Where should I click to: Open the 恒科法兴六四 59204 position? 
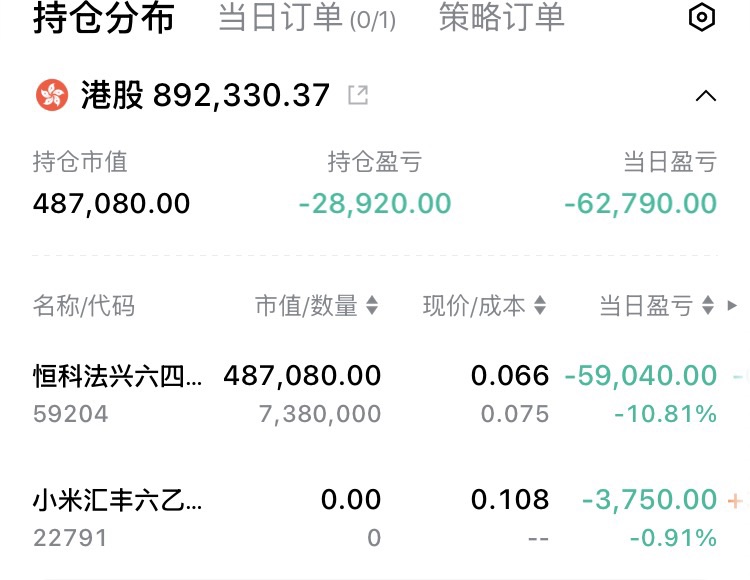click(118, 393)
